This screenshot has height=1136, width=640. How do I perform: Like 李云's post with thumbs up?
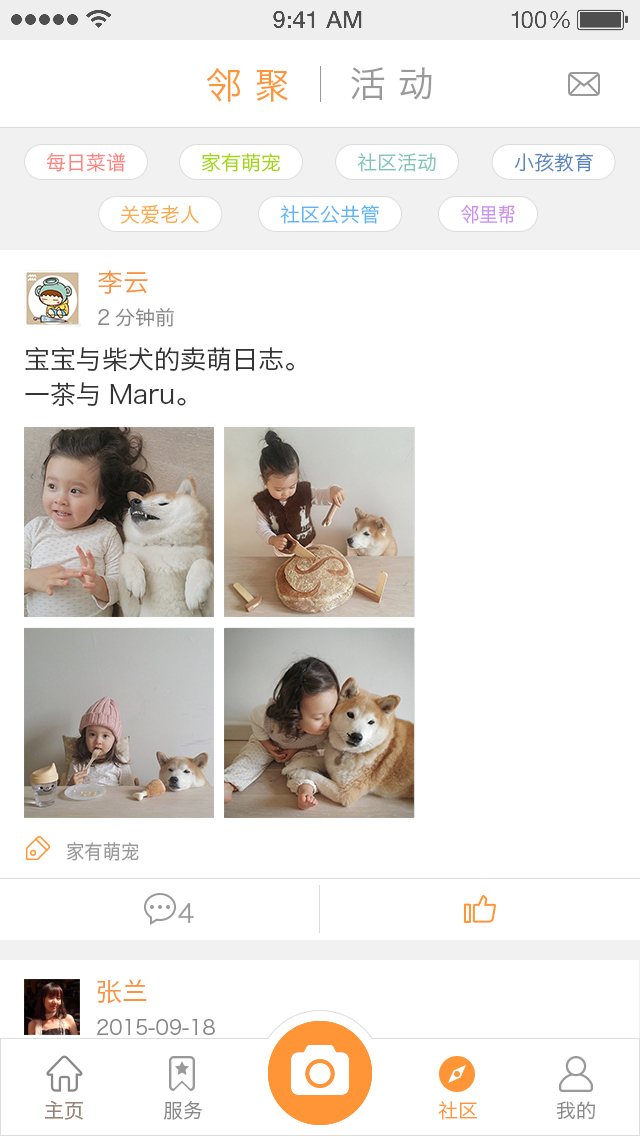[480, 910]
